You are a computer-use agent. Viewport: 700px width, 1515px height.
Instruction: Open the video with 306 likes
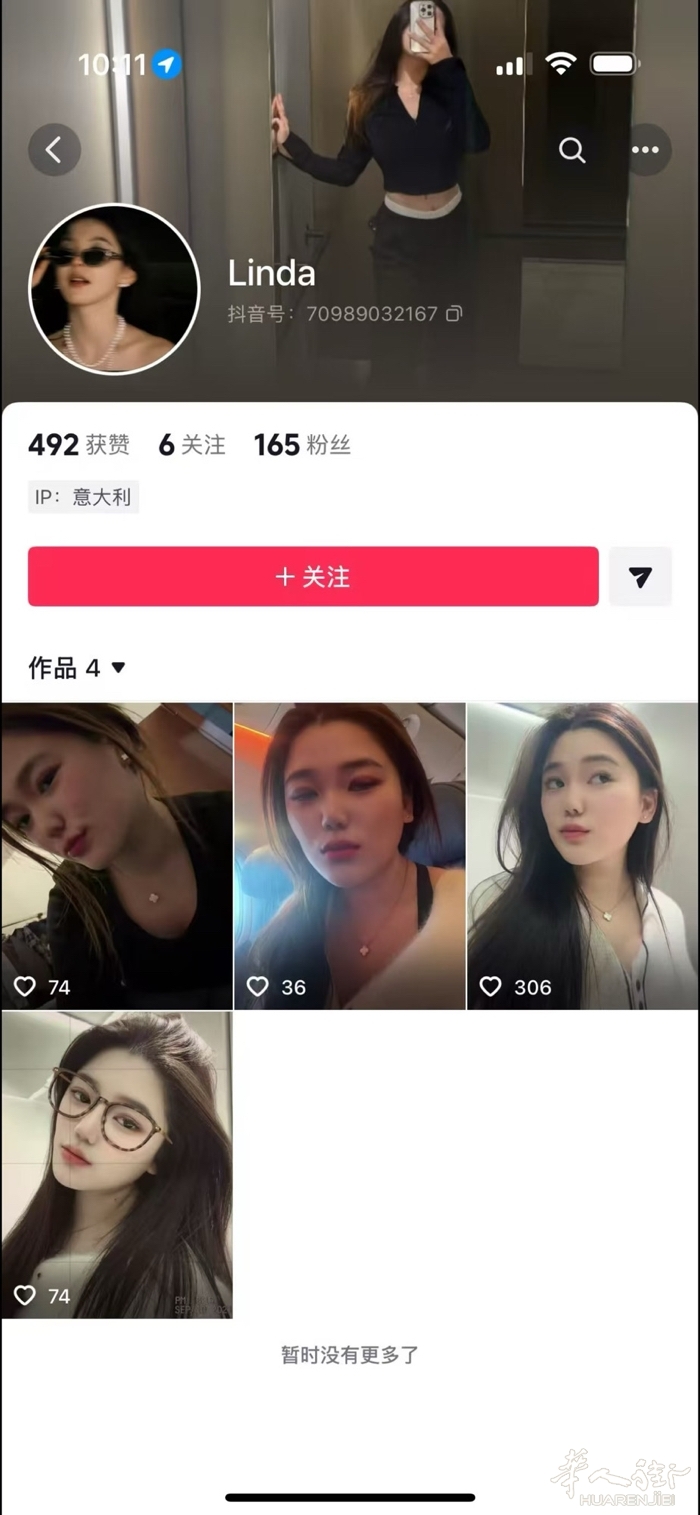click(582, 855)
